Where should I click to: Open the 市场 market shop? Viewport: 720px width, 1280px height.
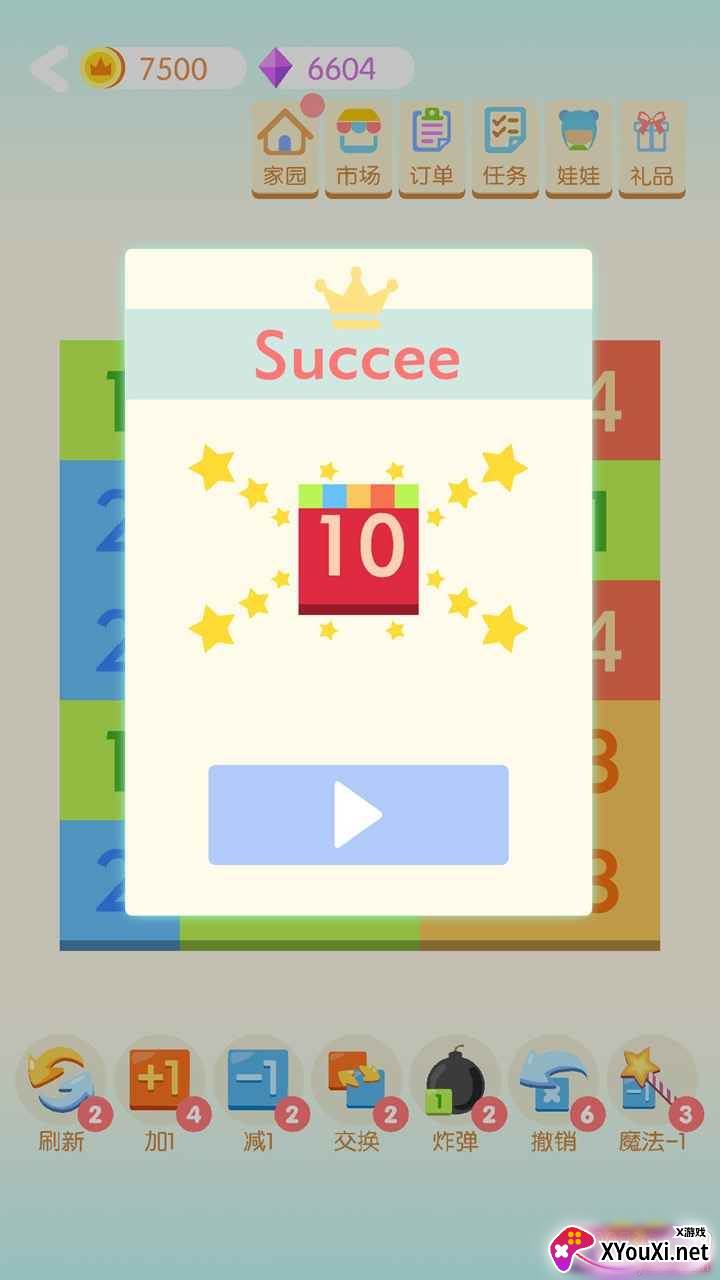[358, 149]
